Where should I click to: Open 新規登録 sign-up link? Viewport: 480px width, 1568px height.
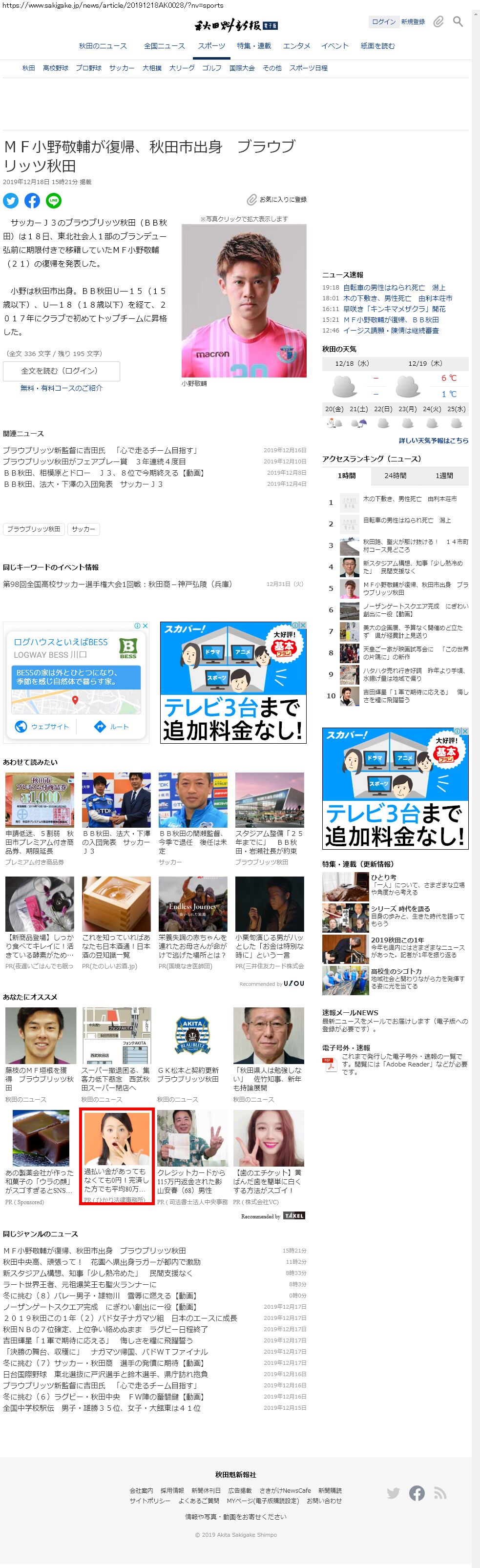pos(413,22)
